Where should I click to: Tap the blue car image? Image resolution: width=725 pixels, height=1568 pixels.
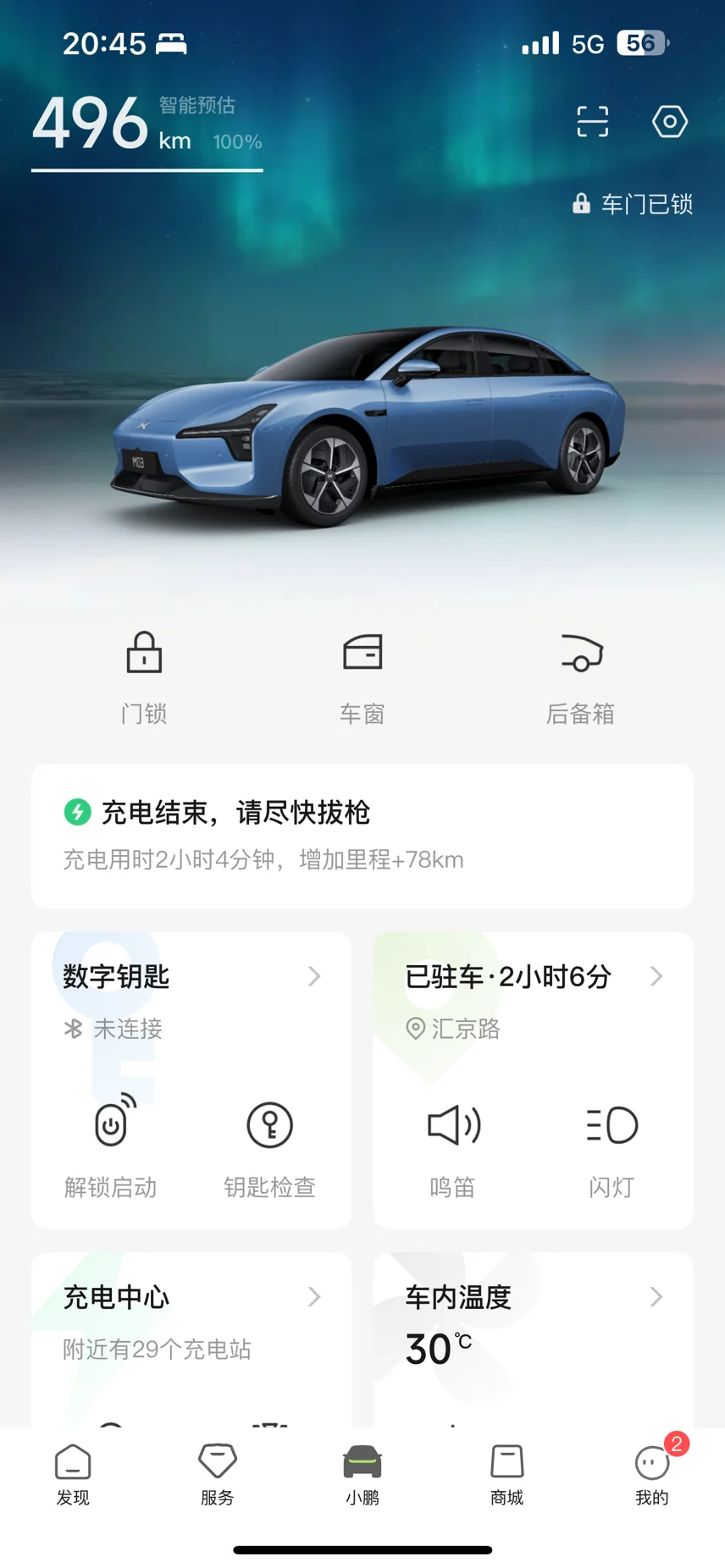369,423
